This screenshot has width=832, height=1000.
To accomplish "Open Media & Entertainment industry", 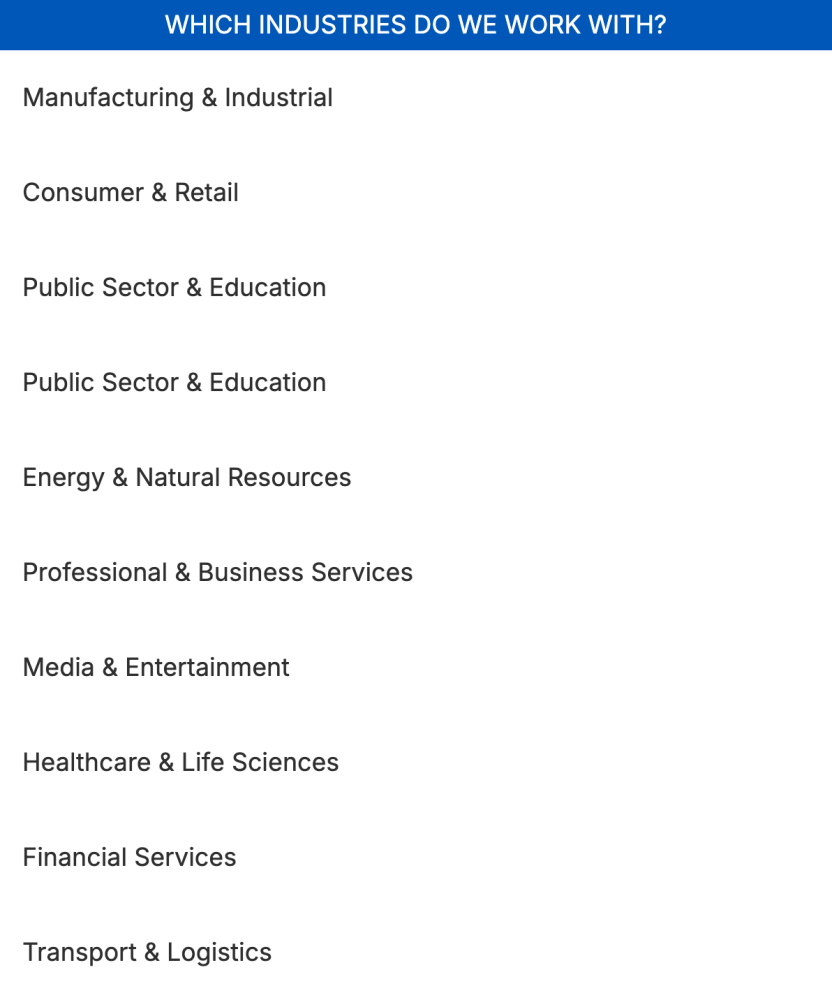I will pos(155,668).
